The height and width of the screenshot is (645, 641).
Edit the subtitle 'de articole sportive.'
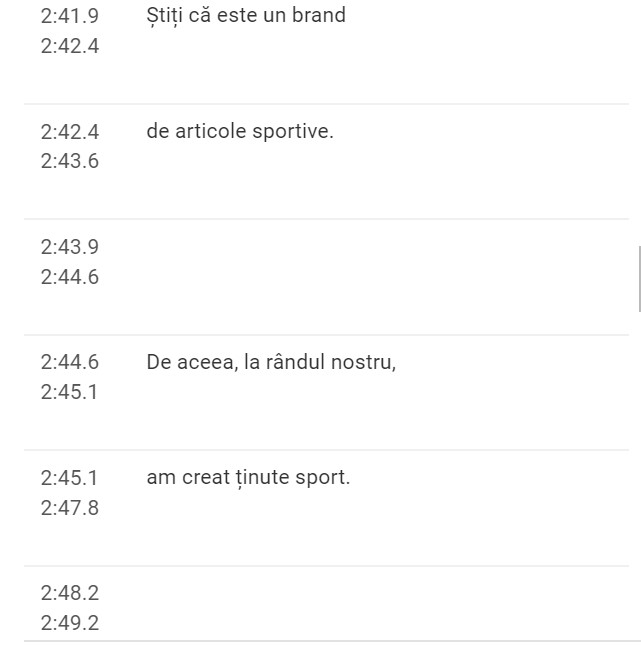tap(240, 131)
